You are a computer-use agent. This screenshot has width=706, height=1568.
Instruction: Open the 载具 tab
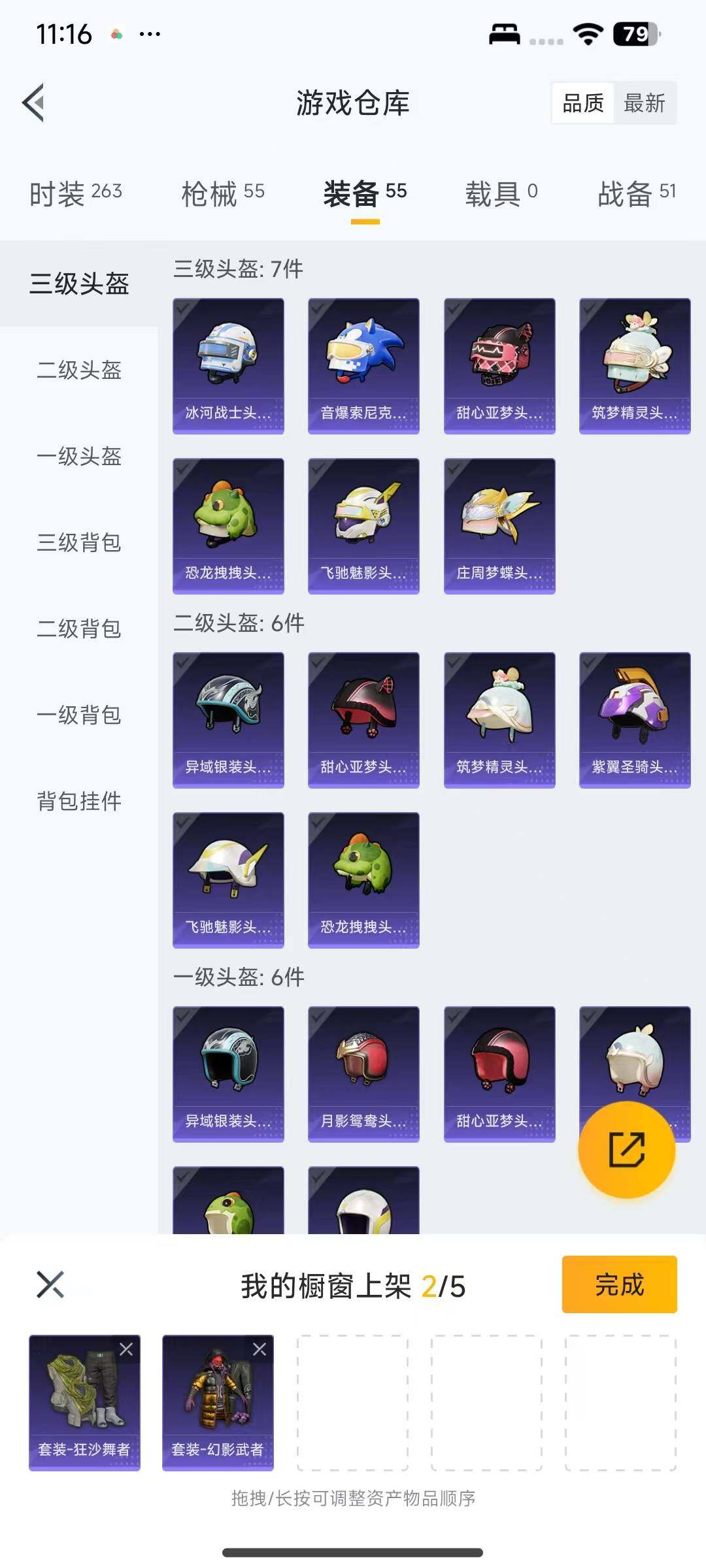501,193
